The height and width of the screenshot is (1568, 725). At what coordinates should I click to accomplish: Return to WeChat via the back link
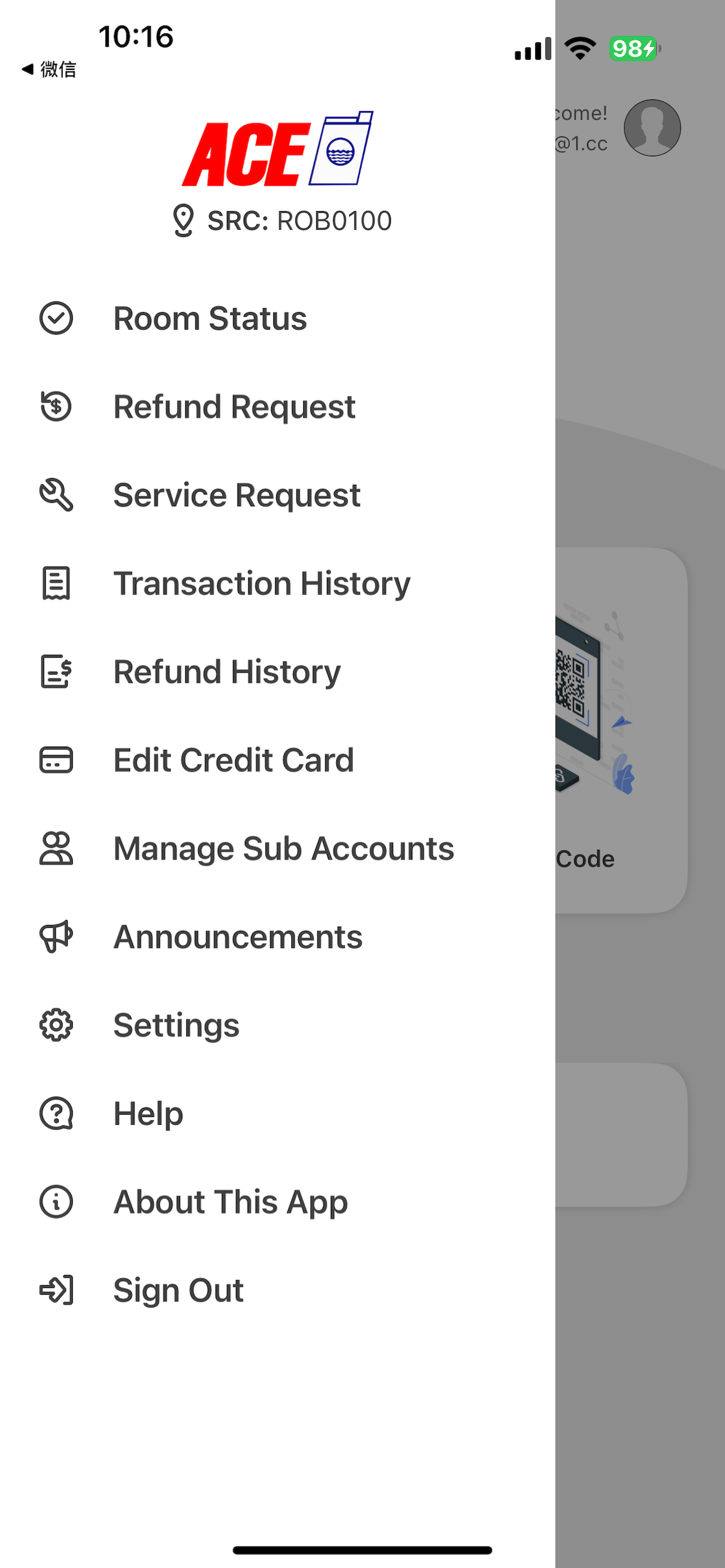click(49, 69)
